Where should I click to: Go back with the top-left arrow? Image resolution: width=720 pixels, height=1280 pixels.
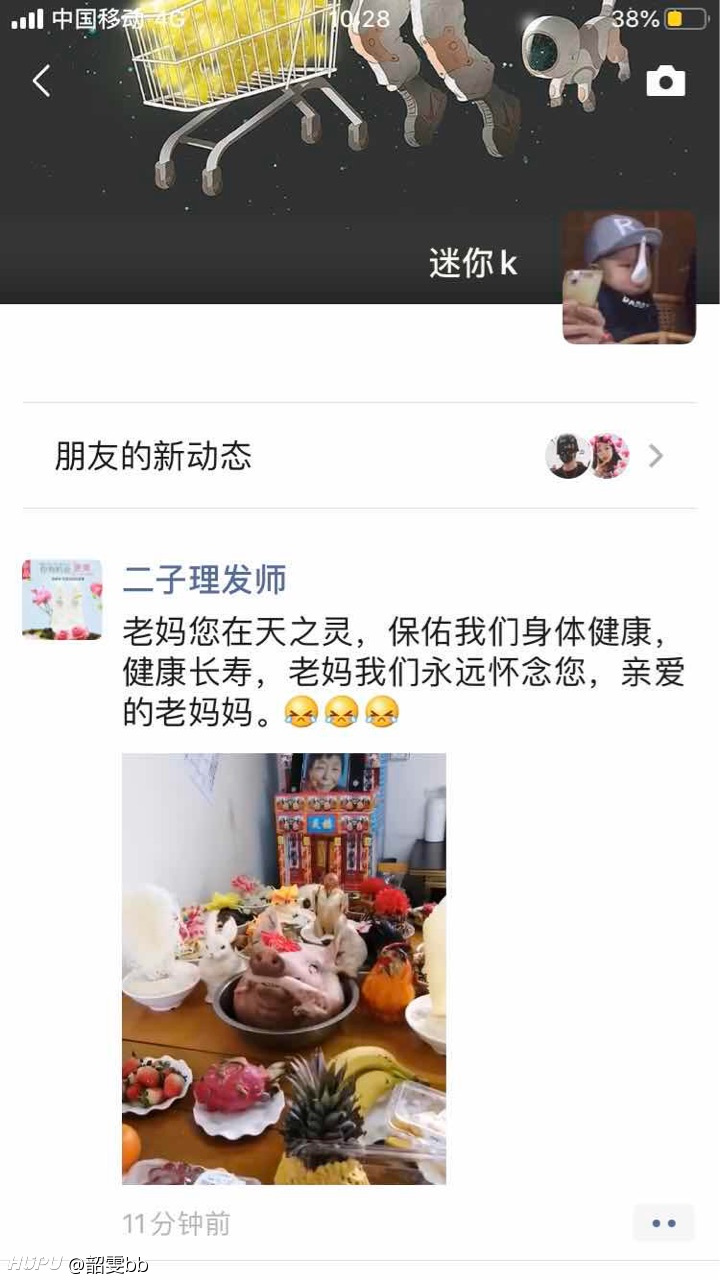pos(41,82)
